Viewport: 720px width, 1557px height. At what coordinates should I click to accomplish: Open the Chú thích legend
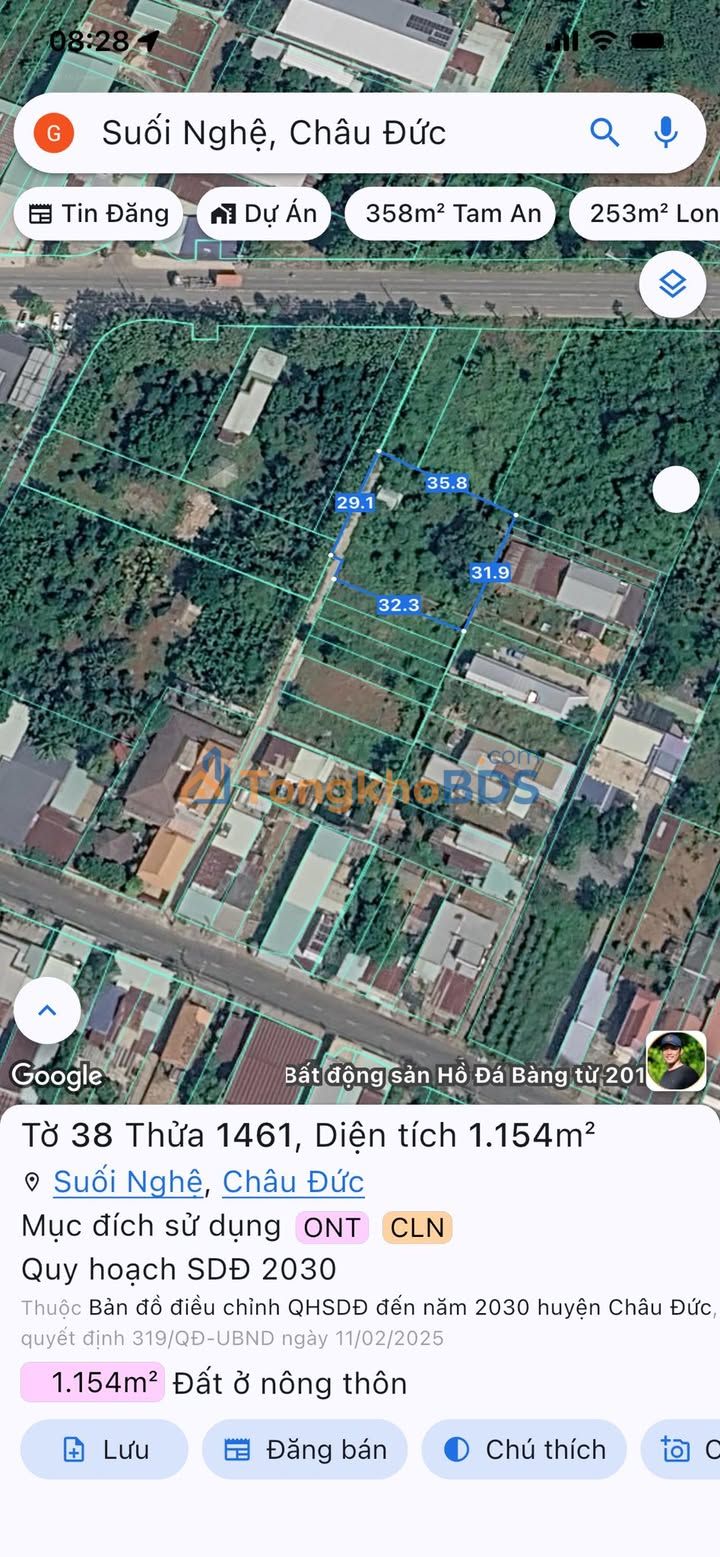coord(524,1449)
